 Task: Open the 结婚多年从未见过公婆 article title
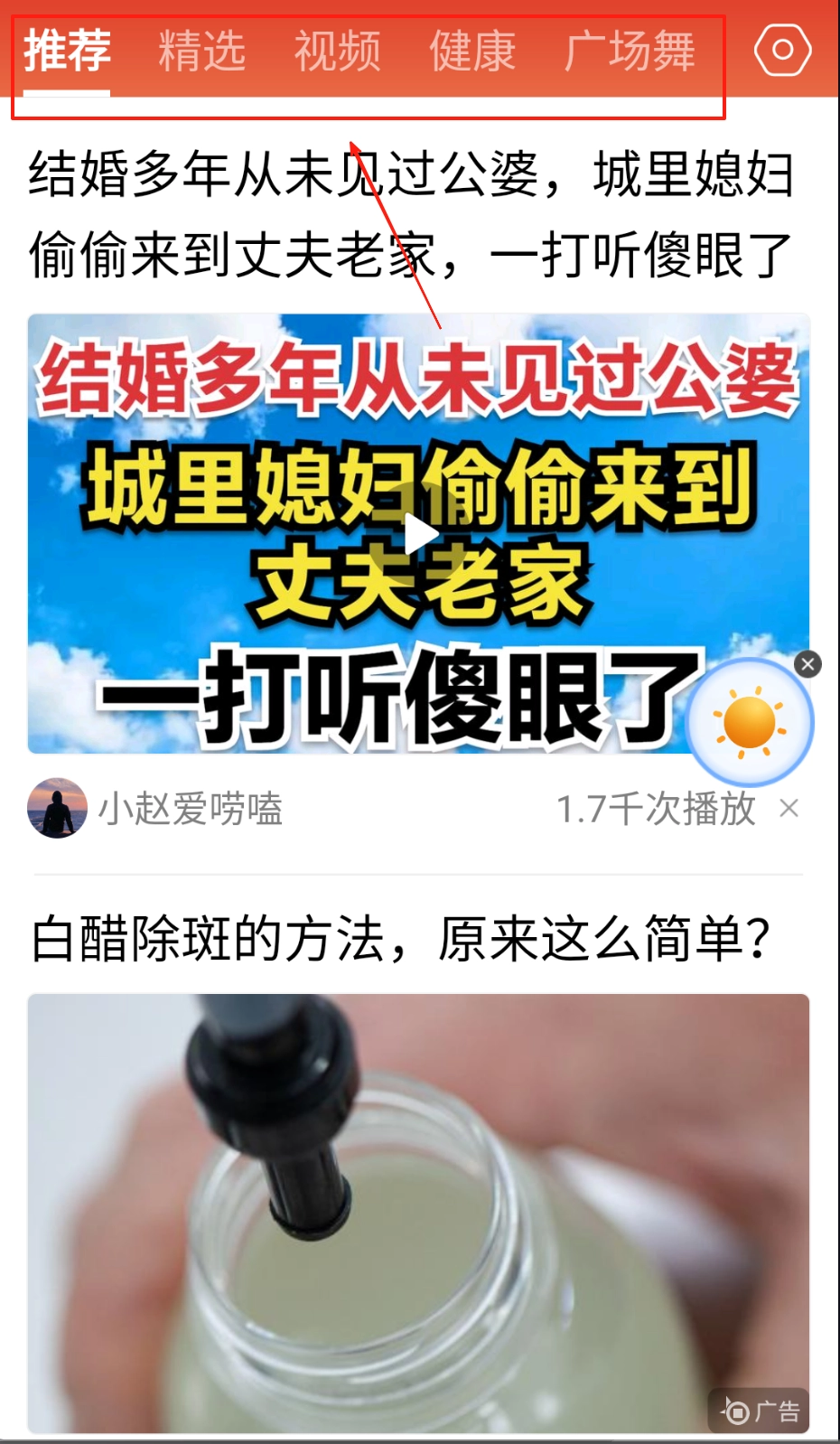(x=411, y=214)
